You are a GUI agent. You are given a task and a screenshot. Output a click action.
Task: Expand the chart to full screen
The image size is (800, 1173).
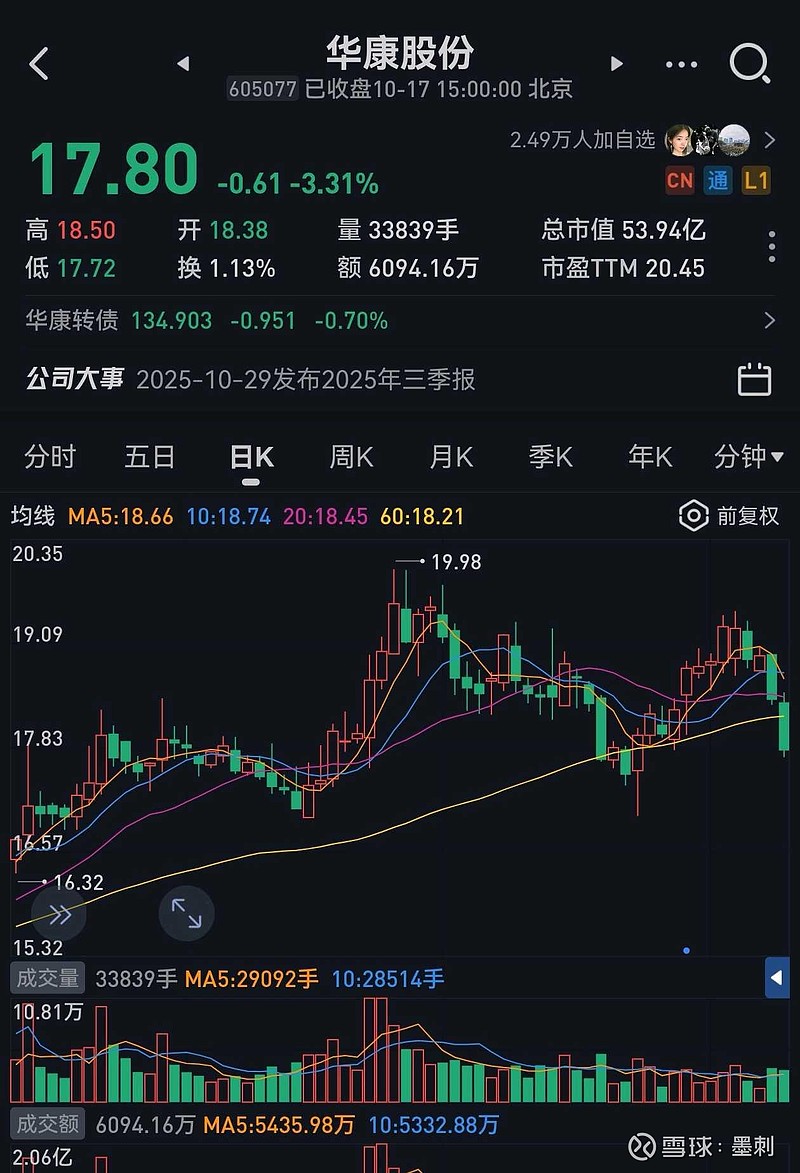point(187,913)
